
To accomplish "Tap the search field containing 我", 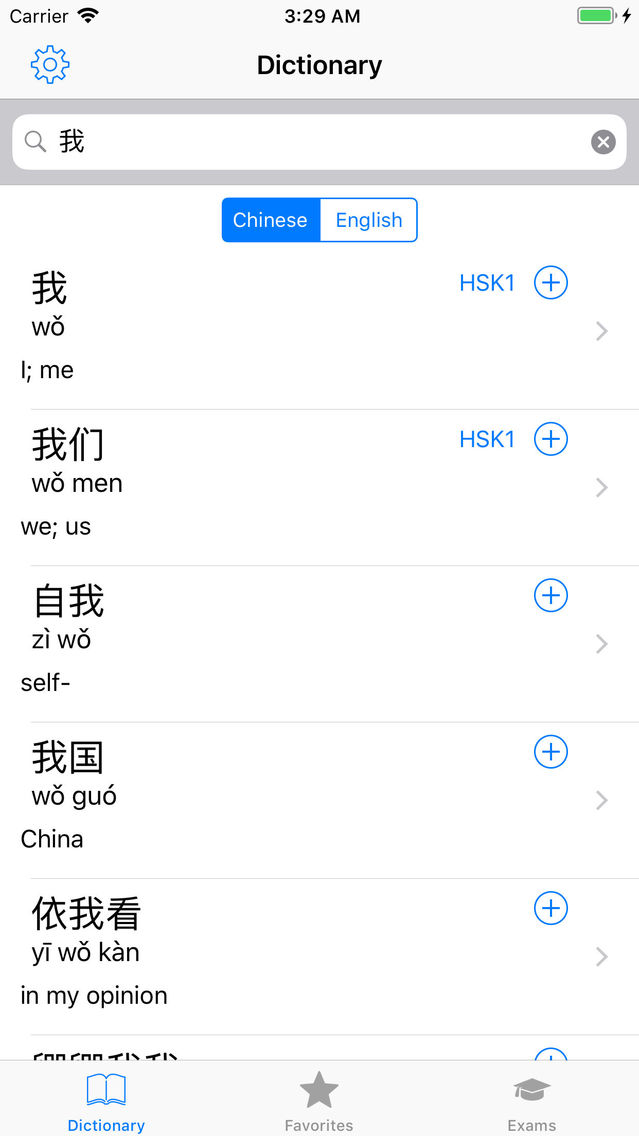I will point(320,142).
